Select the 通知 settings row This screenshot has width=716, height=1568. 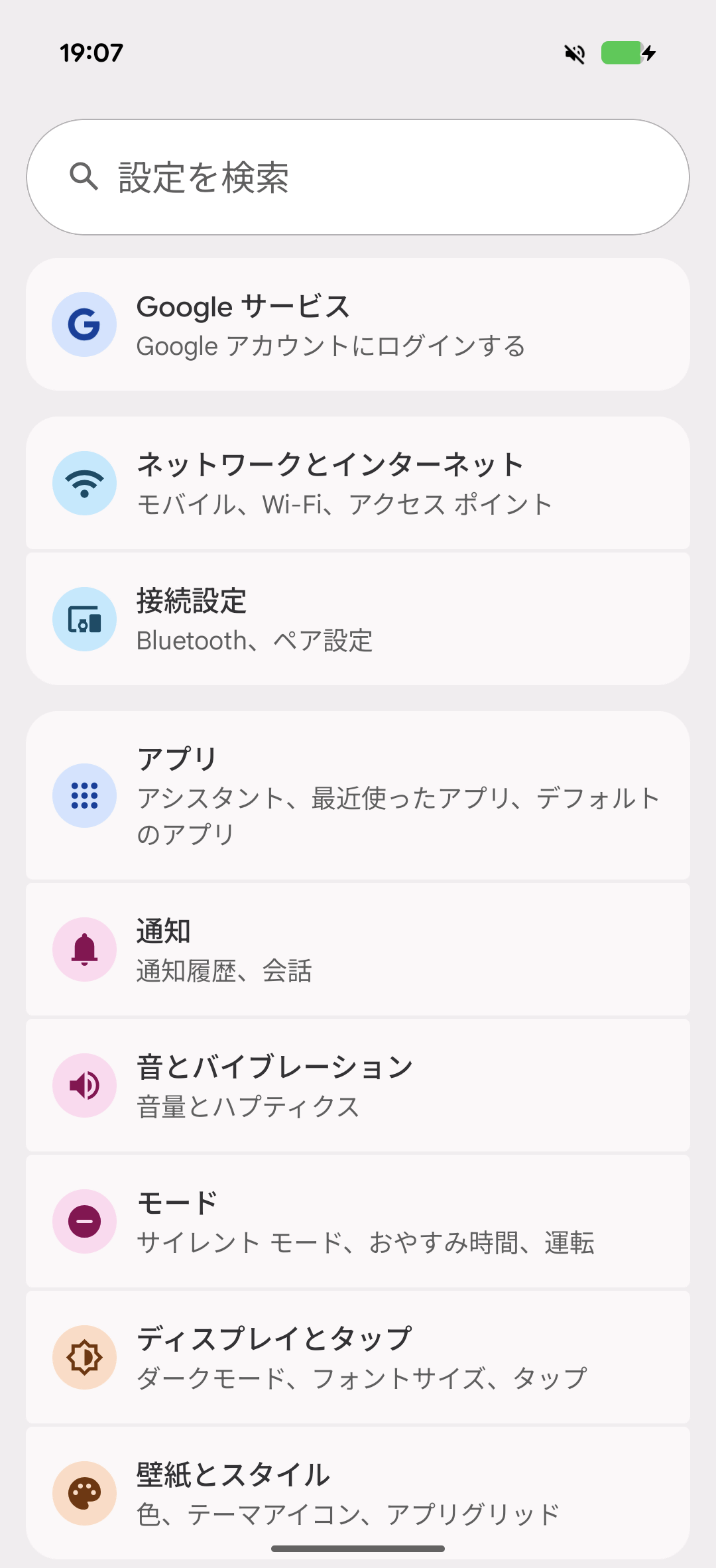358,950
